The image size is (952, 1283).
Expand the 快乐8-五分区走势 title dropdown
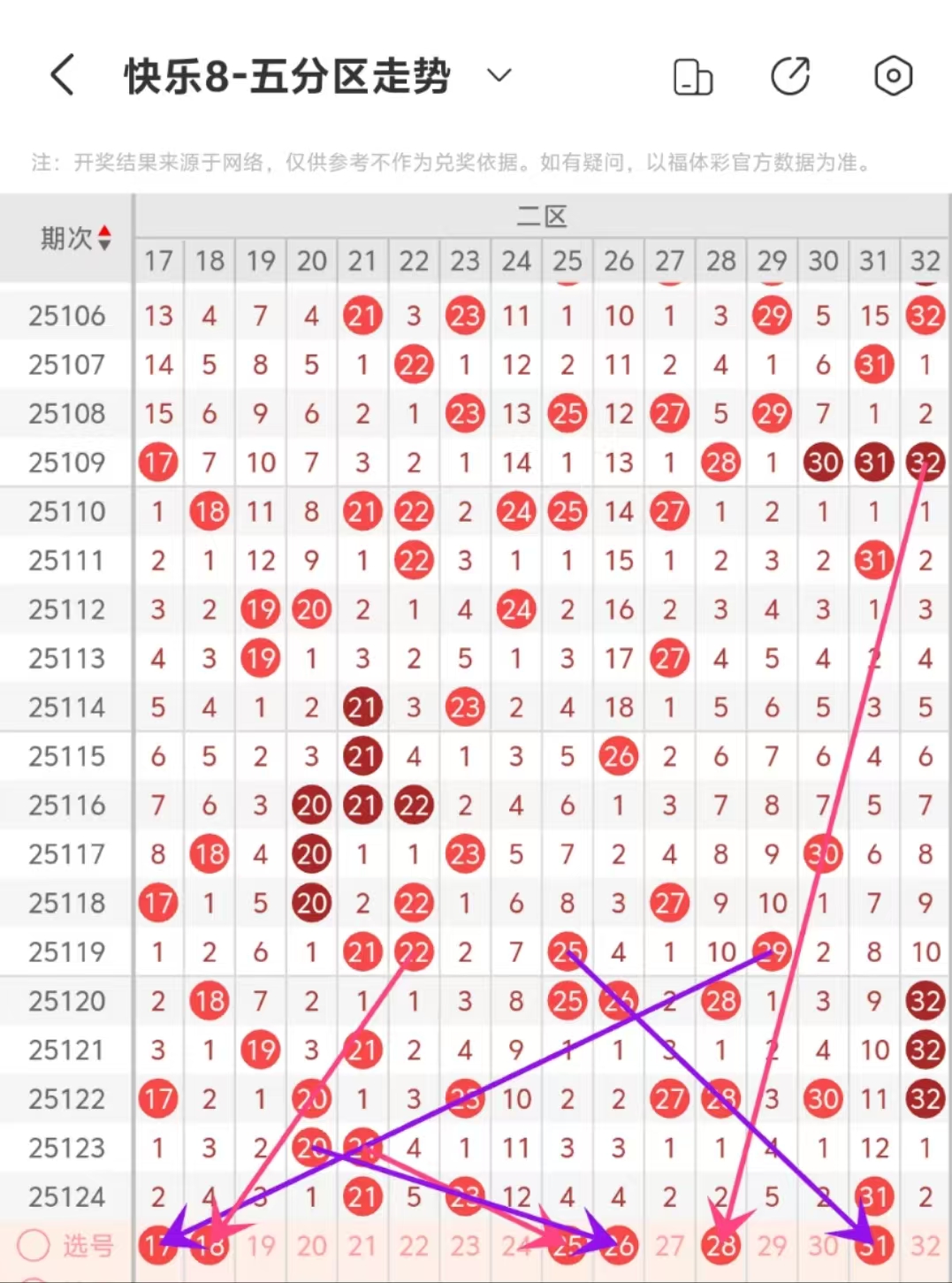click(x=499, y=75)
